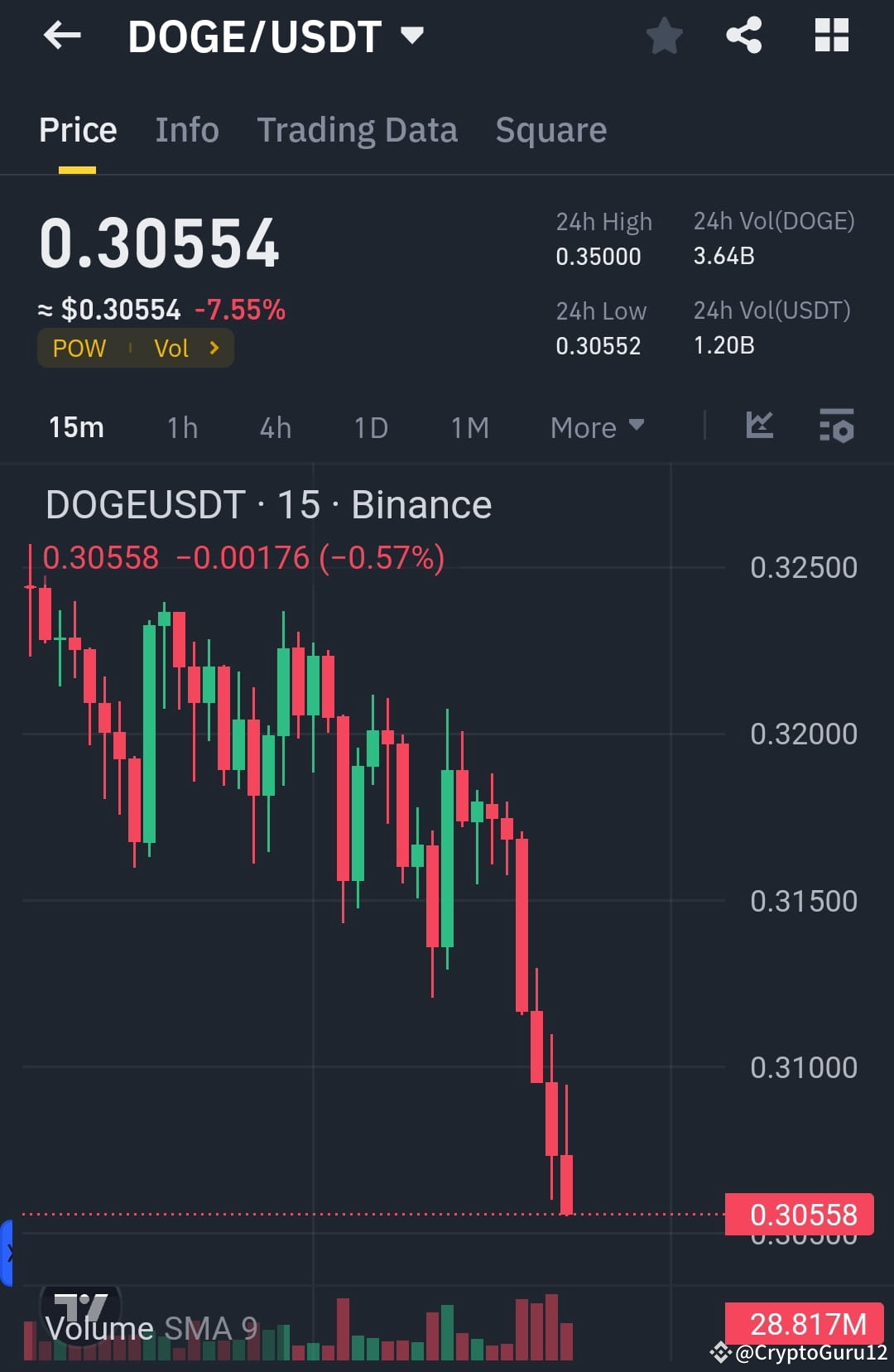Tap the back arrow to exit chart
Screen dimensions: 894x1372
[x=61, y=36]
